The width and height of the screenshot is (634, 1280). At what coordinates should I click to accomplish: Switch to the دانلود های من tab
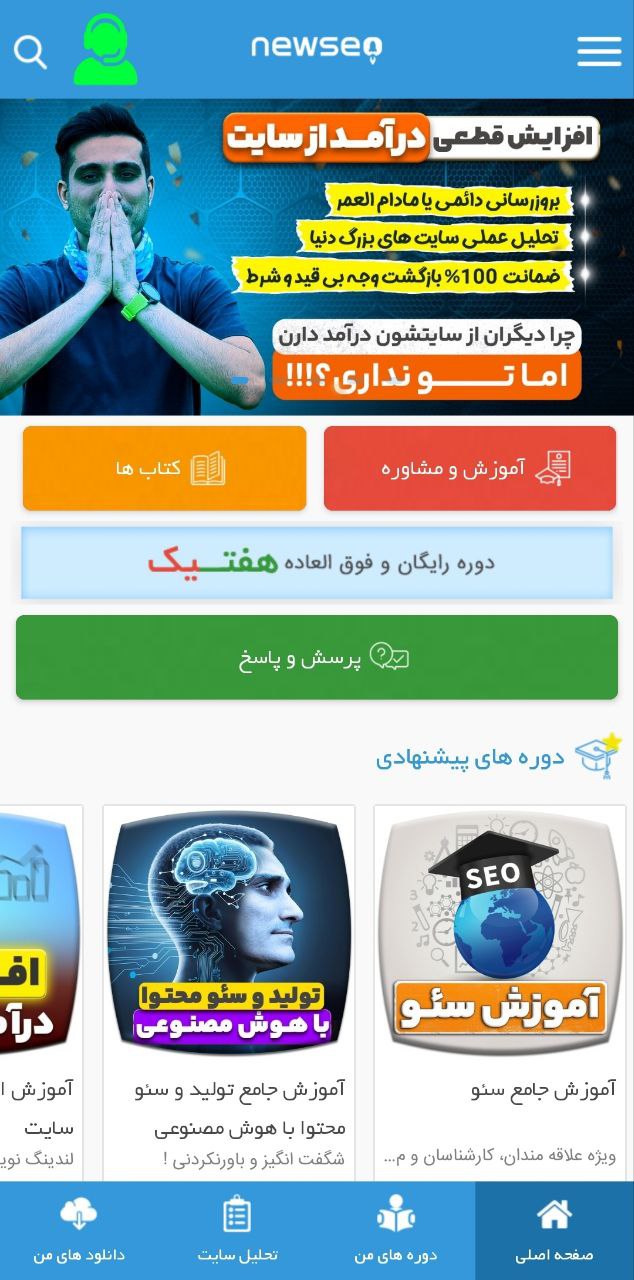click(79, 1231)
